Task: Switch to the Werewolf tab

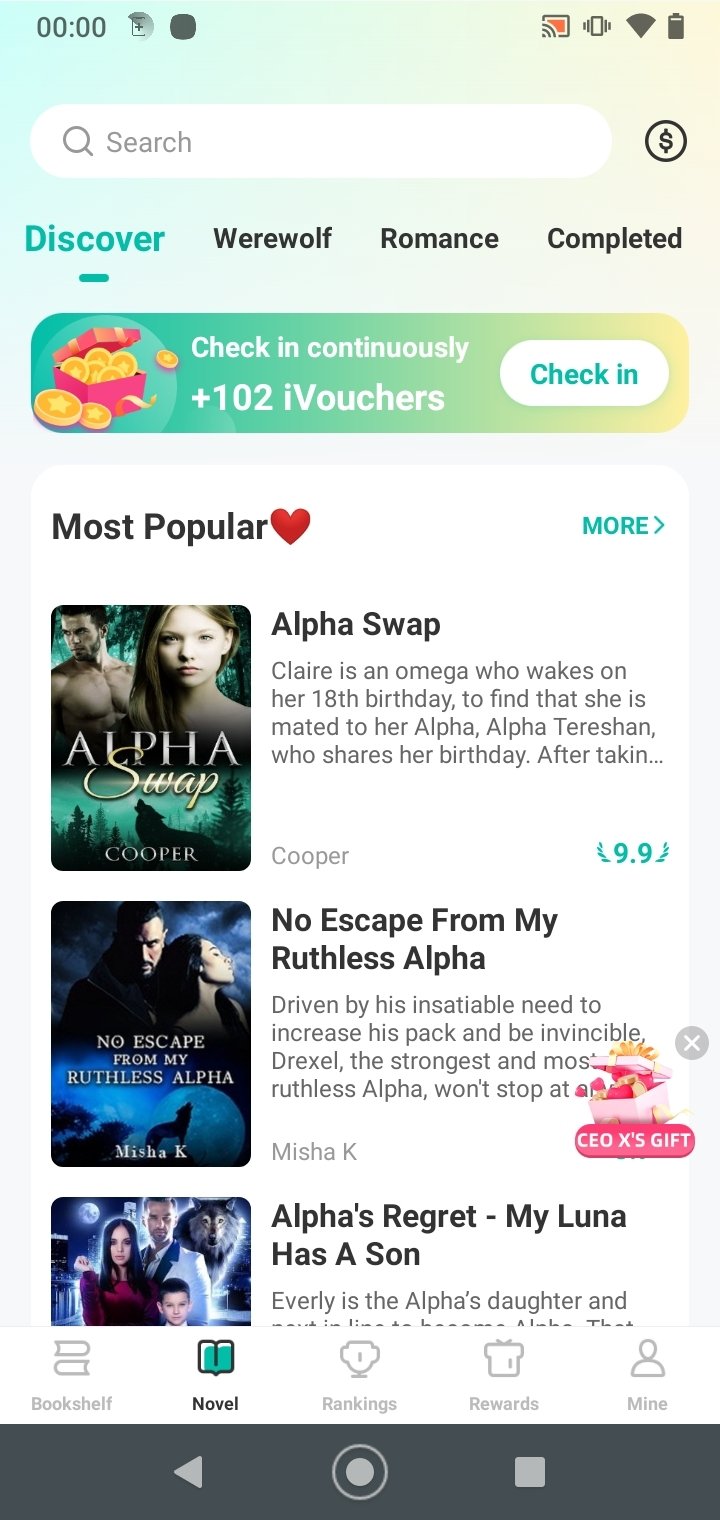Action: click(272, 238)
